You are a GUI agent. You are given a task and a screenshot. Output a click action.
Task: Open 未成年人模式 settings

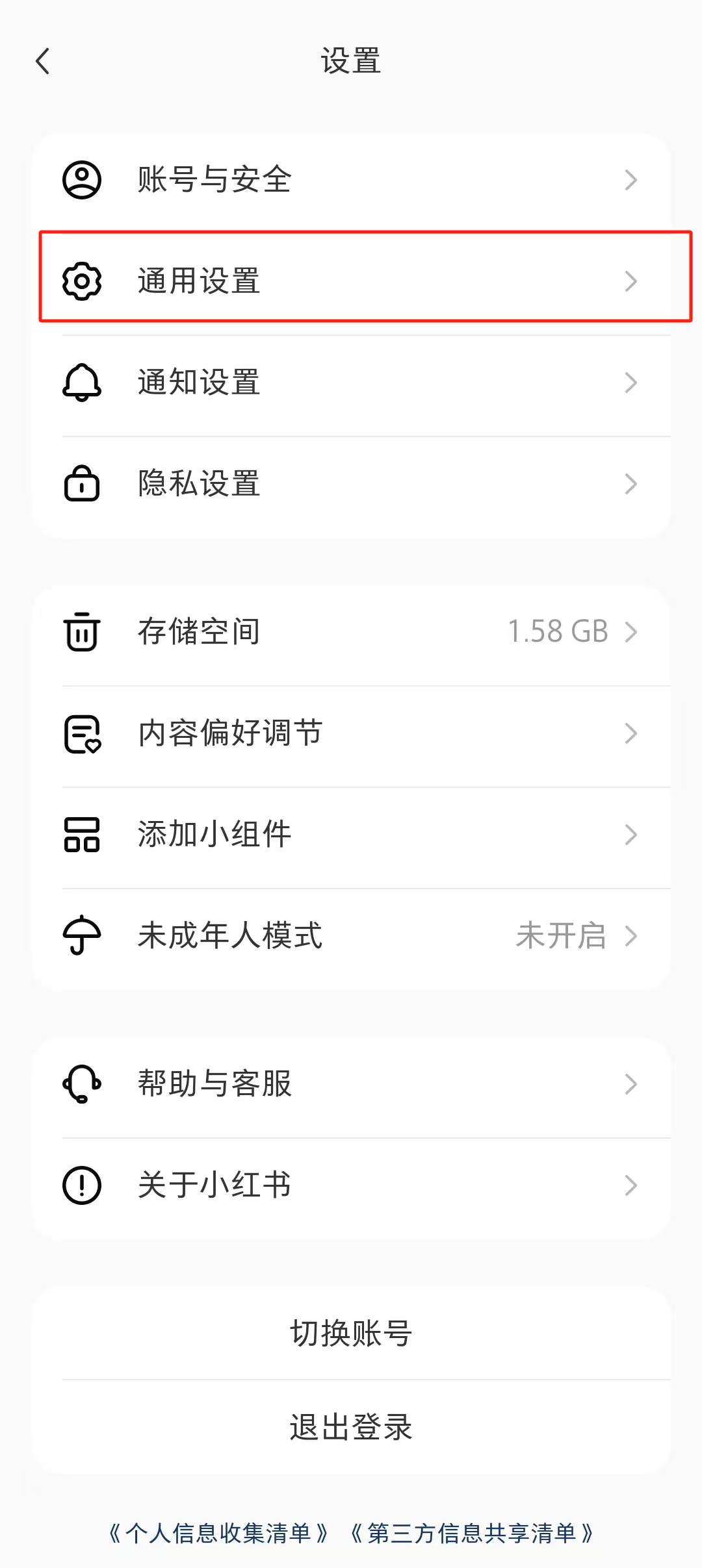point(351,935)
